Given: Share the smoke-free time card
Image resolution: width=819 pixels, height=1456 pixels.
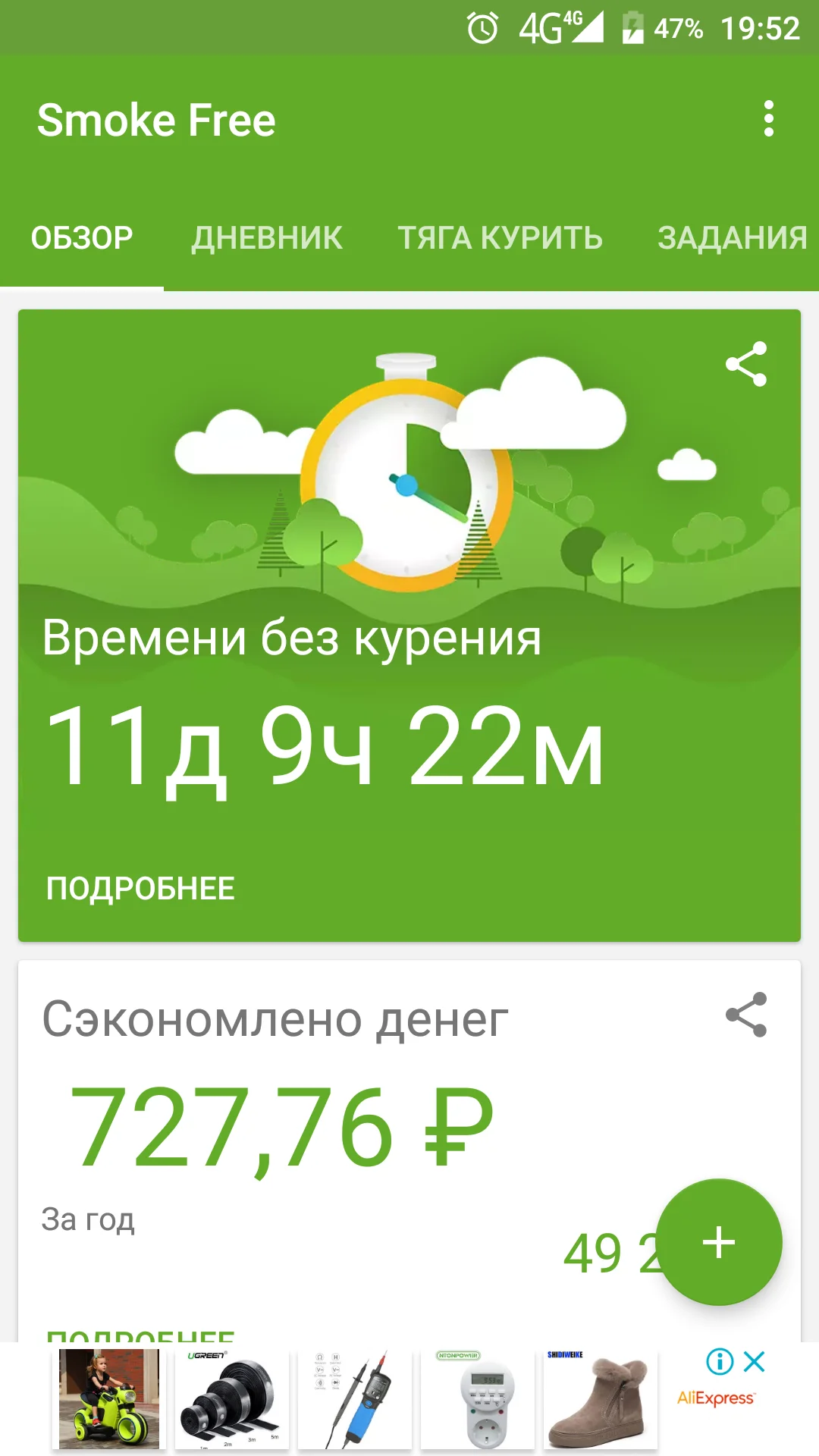Looking at the screenshot, I should pos(746,365).
